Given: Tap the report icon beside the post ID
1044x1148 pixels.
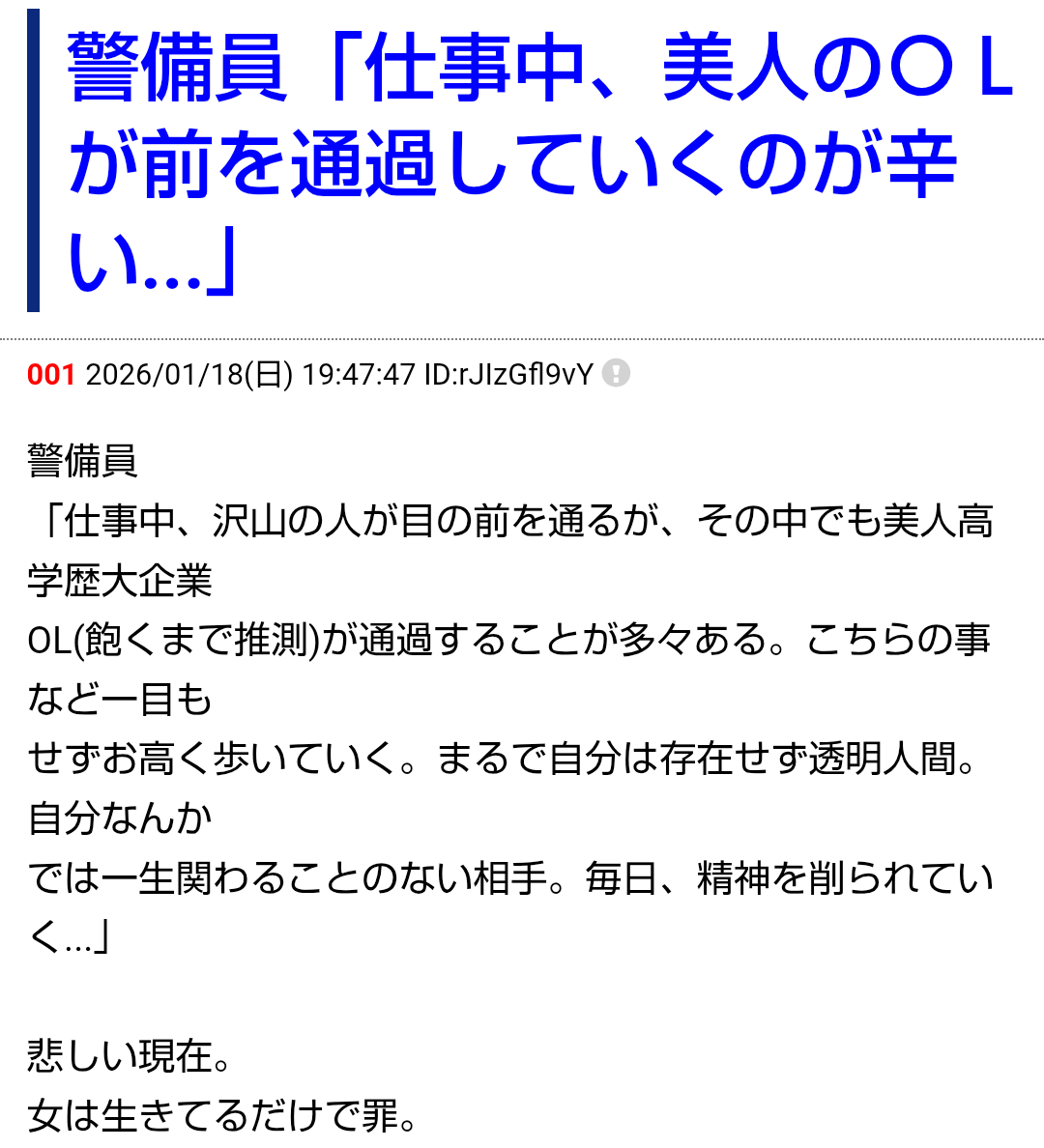Looking at the screenshot, I should [x=616, y=373].
